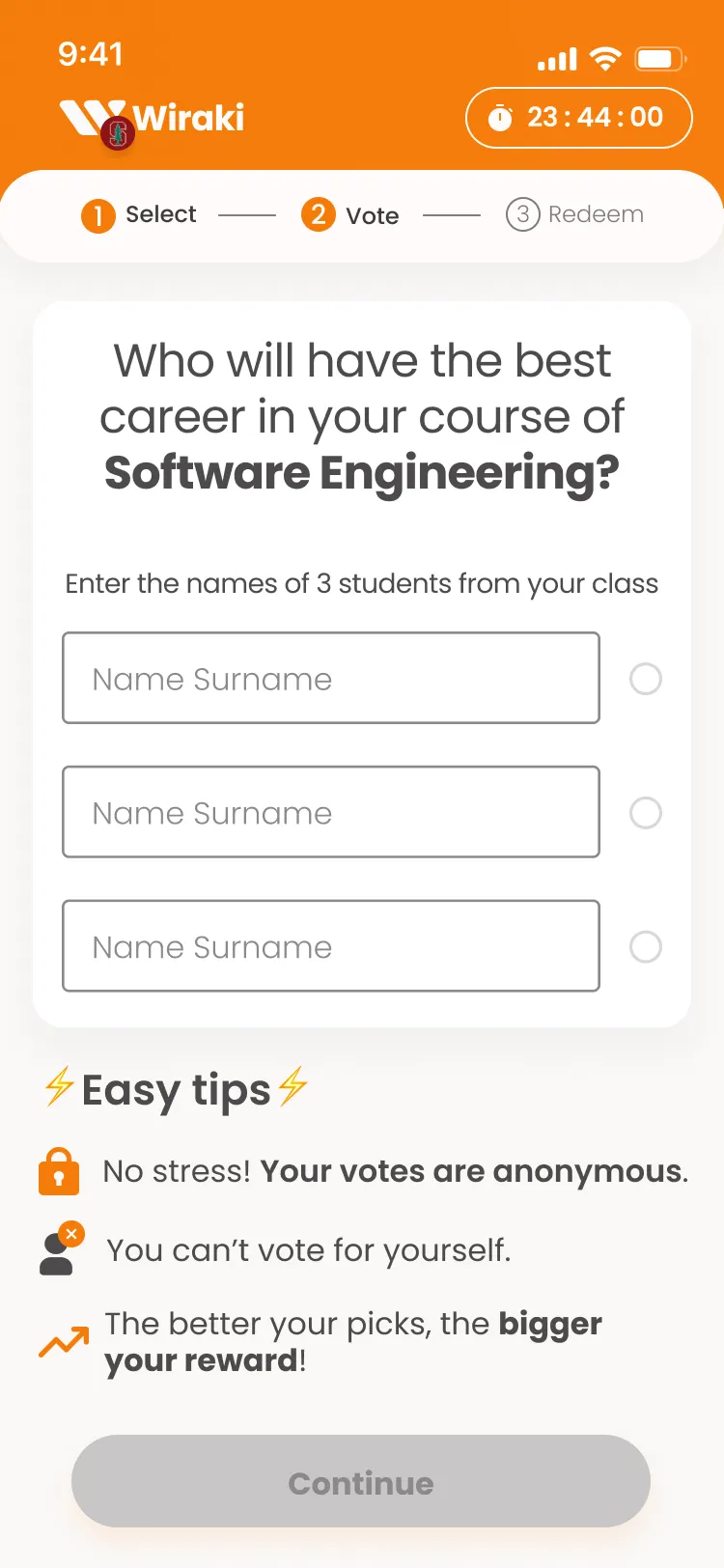724x1568 pixels.
Task: Tap the Continue button
Action: coord(361,1481)
